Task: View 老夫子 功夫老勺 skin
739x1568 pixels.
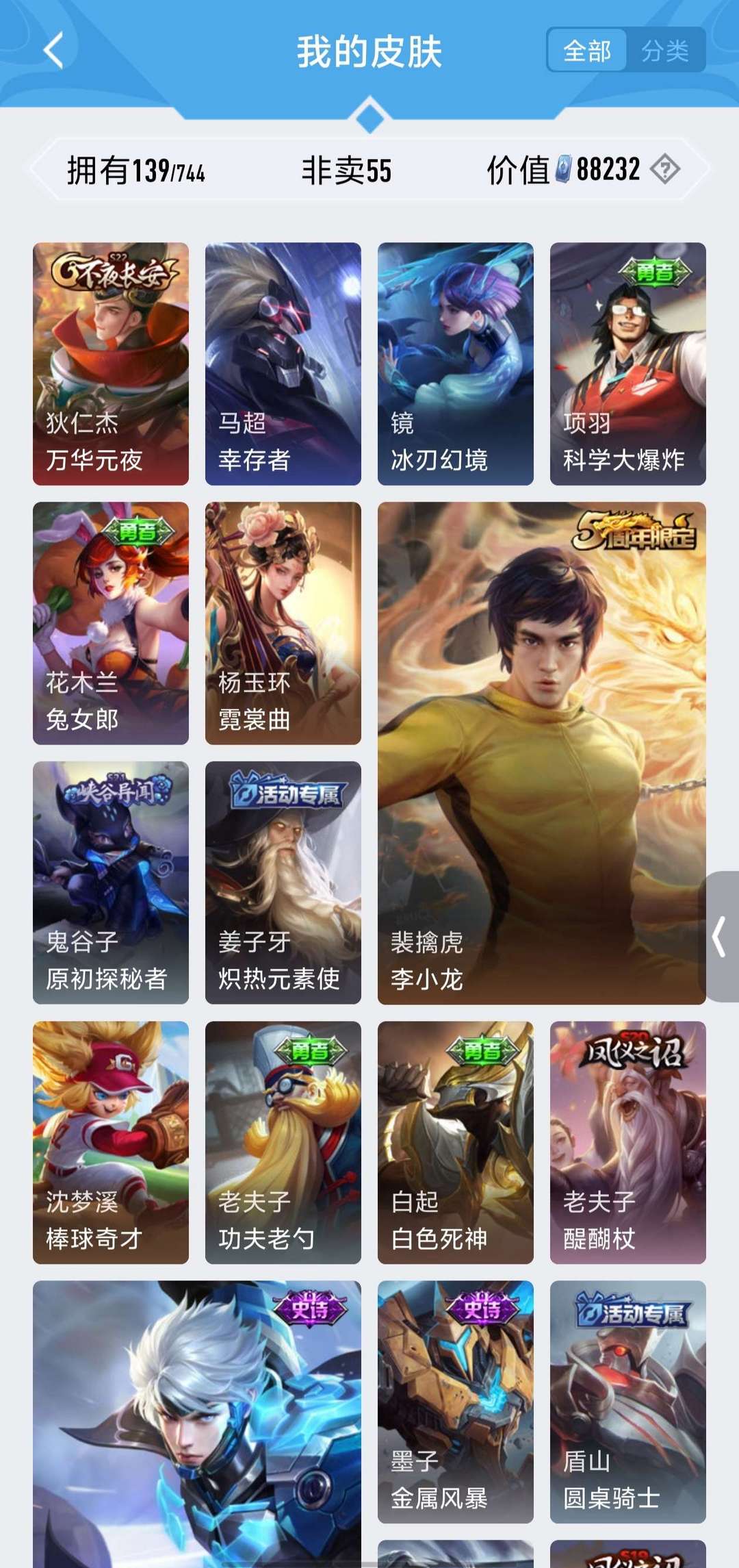Action: coord(283,1142)
